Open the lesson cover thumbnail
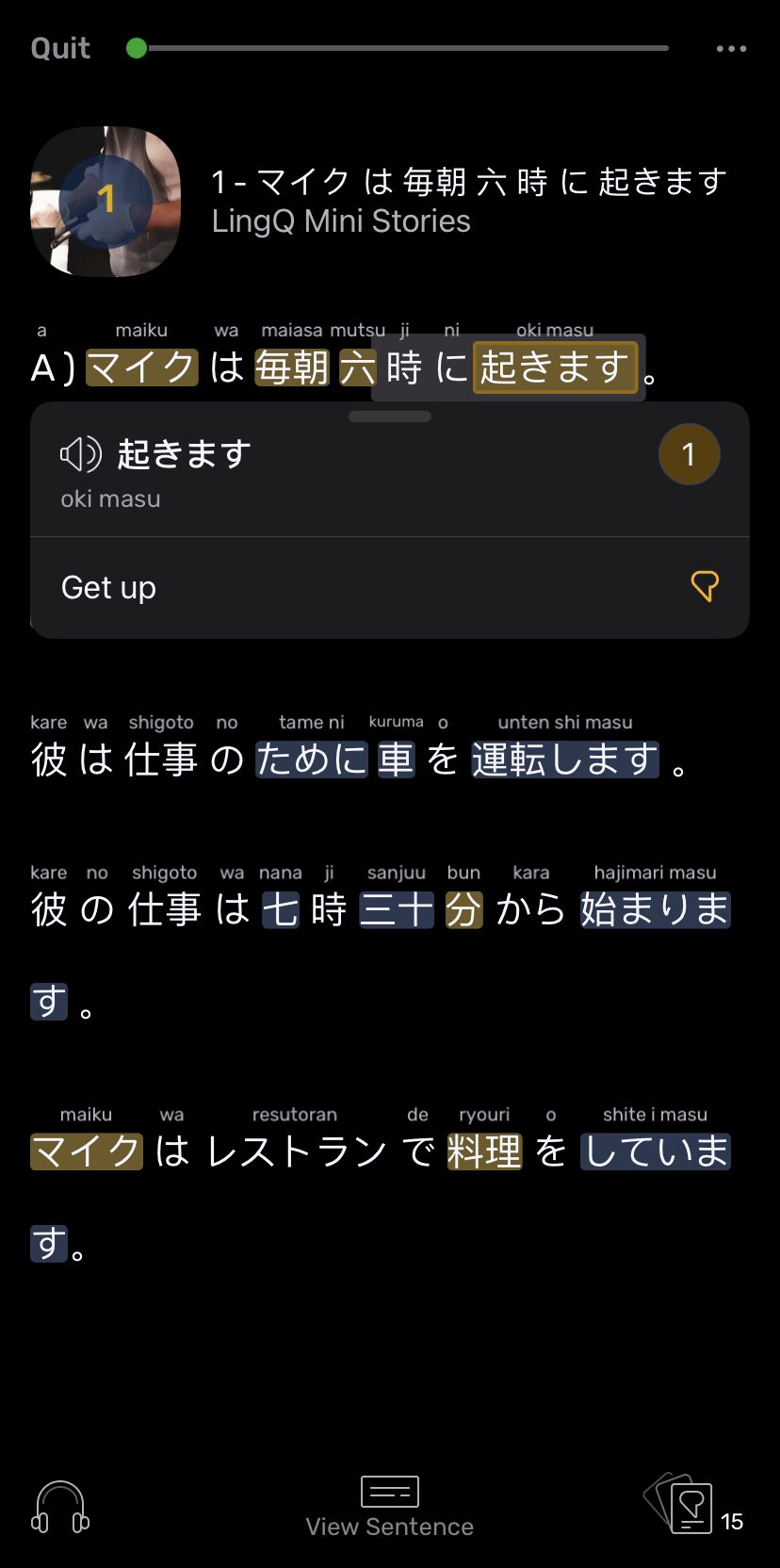The width and height of the screenshot is (780, 1568). (106, 201)
